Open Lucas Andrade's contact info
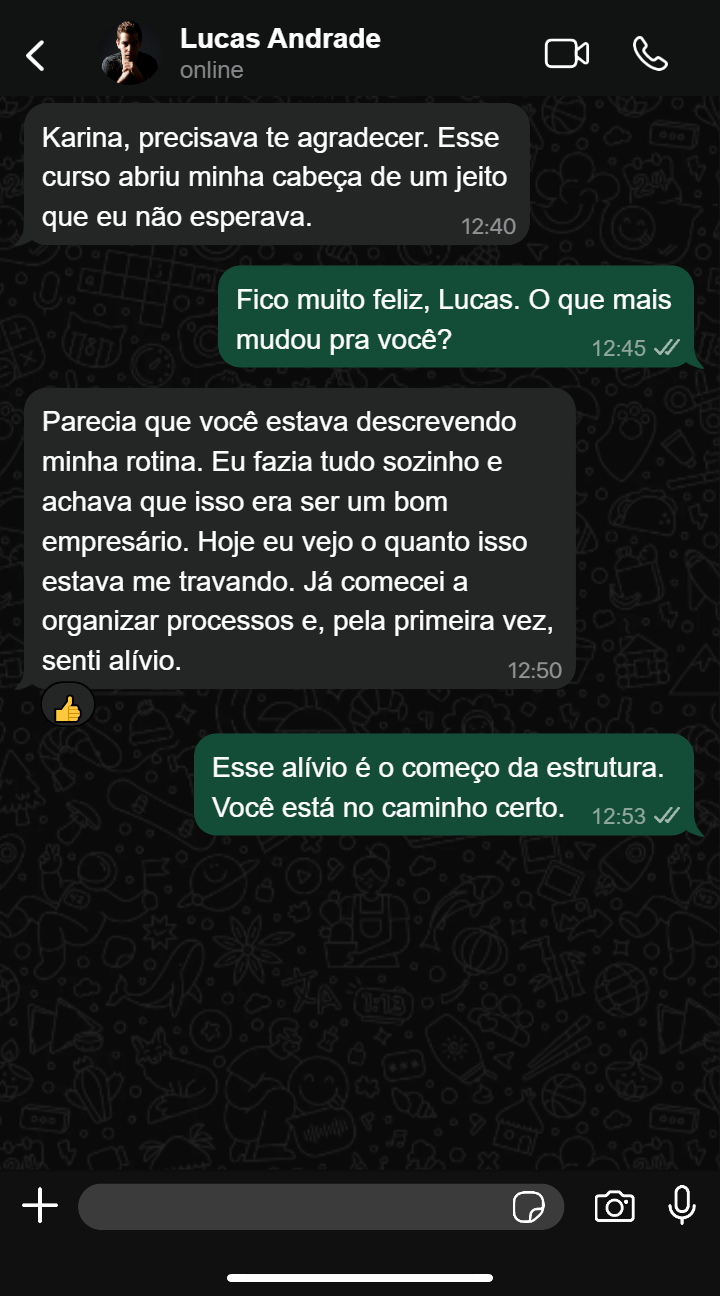 [280, 53]
